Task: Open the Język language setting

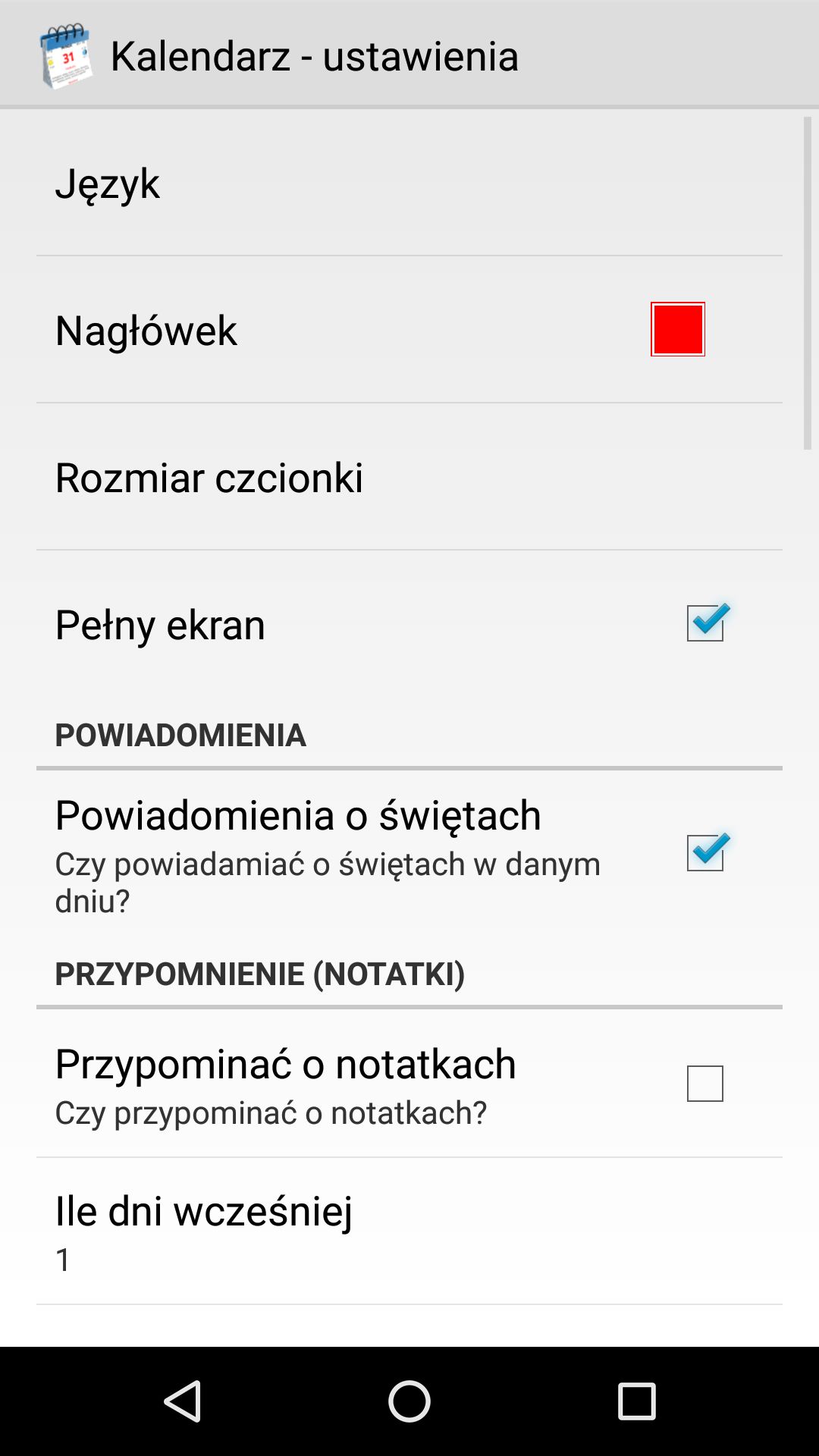Action: pos(409,183)
